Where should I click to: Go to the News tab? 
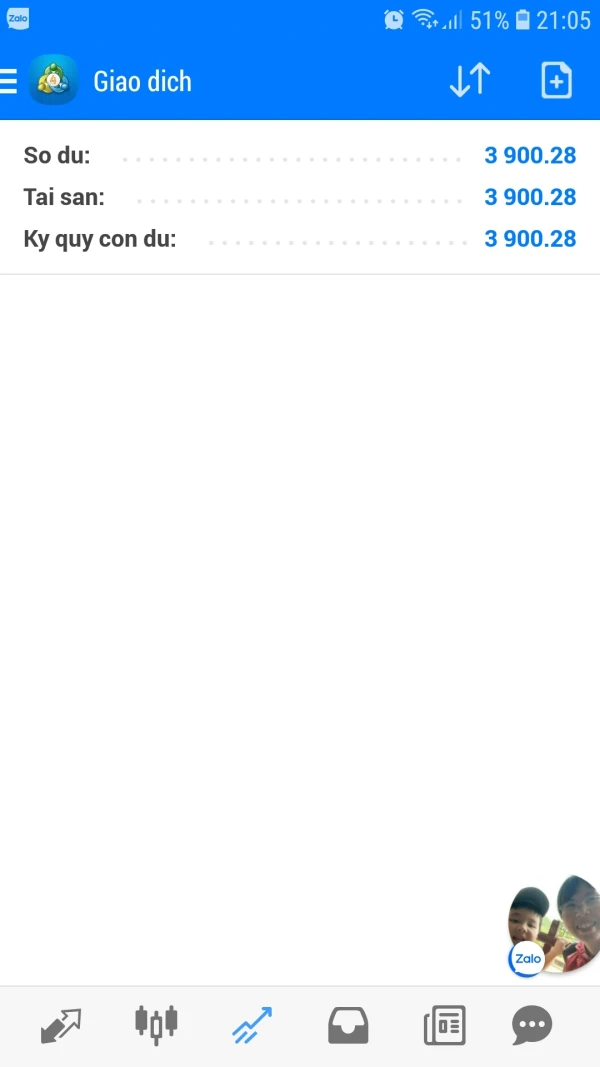(444, 1025)
